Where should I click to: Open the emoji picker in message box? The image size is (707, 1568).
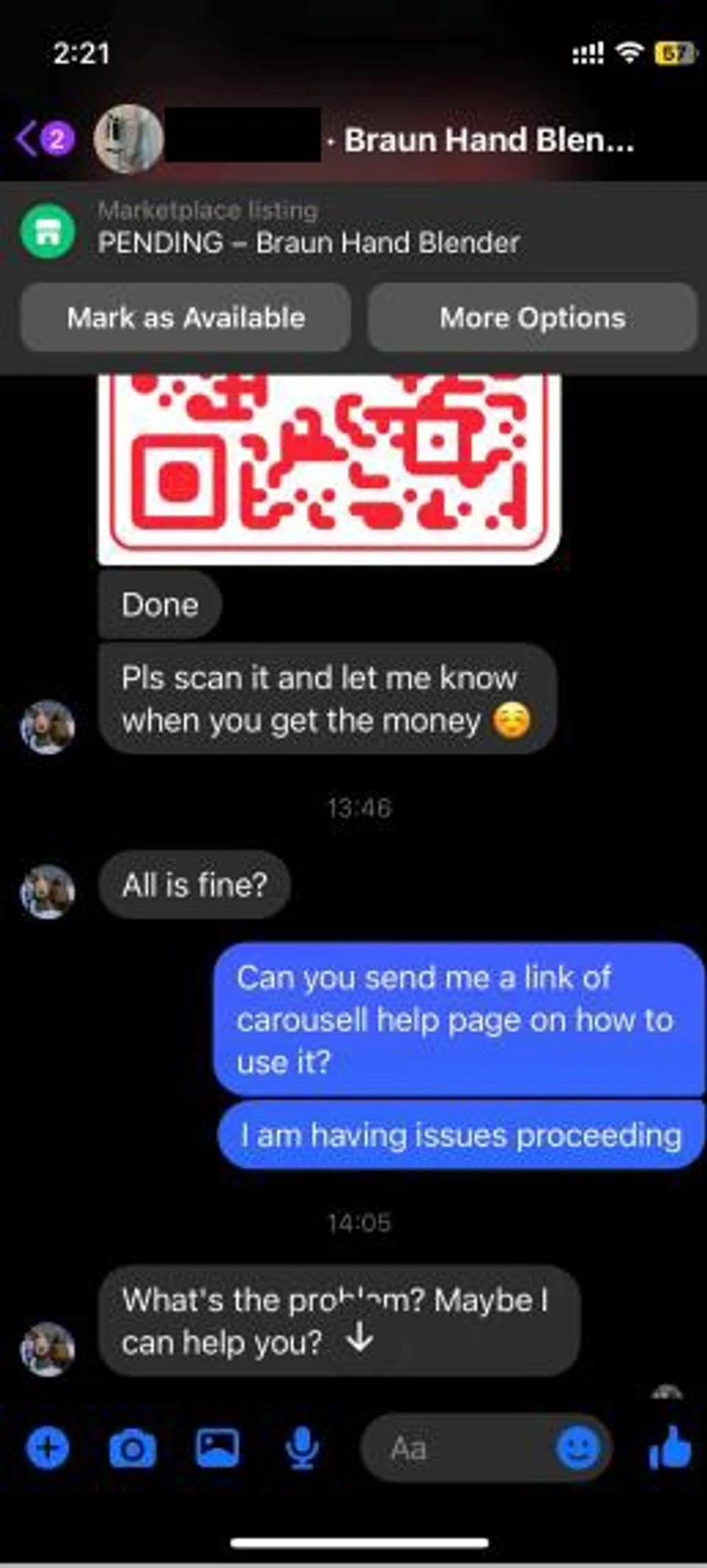[x=578, y=1449]
